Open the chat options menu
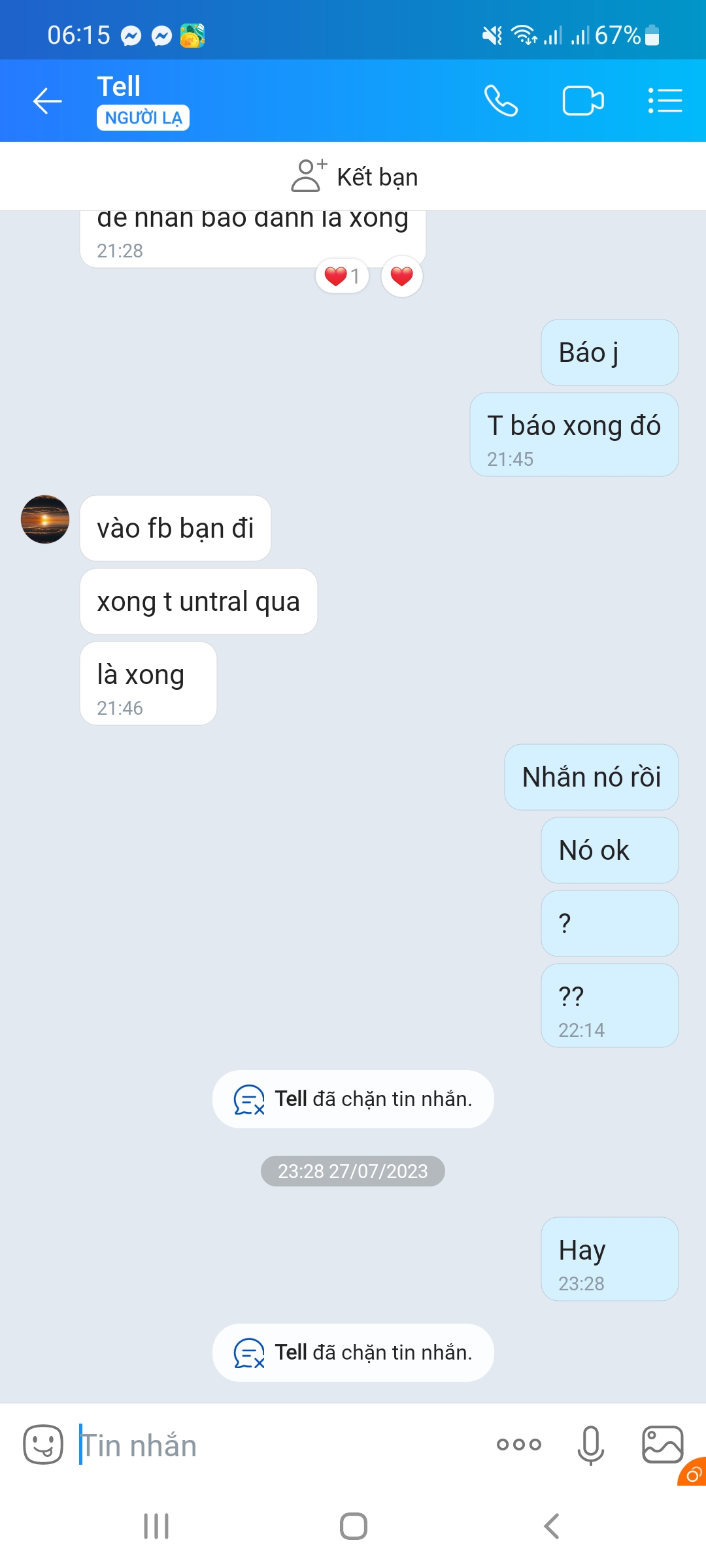 pos(665,101)
